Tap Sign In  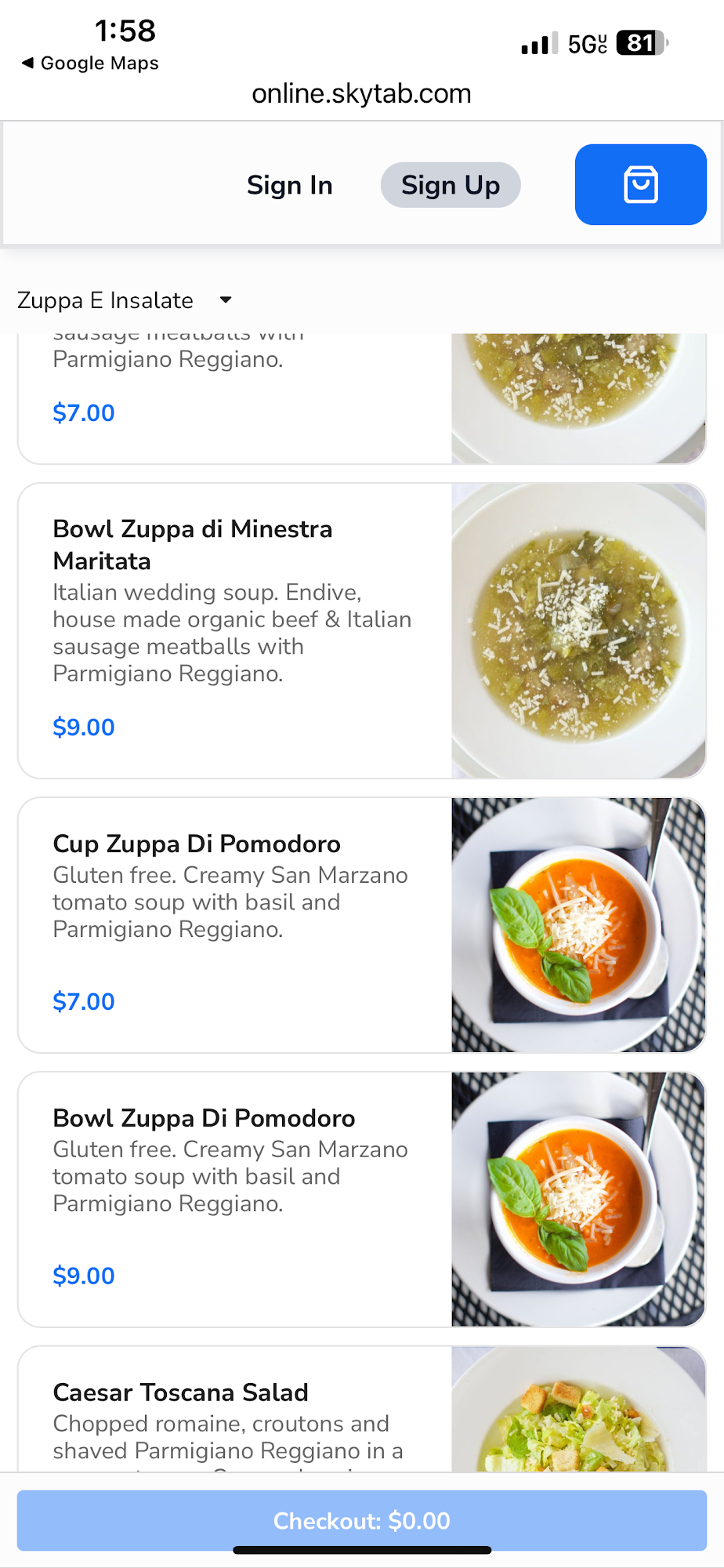[289, 185]
